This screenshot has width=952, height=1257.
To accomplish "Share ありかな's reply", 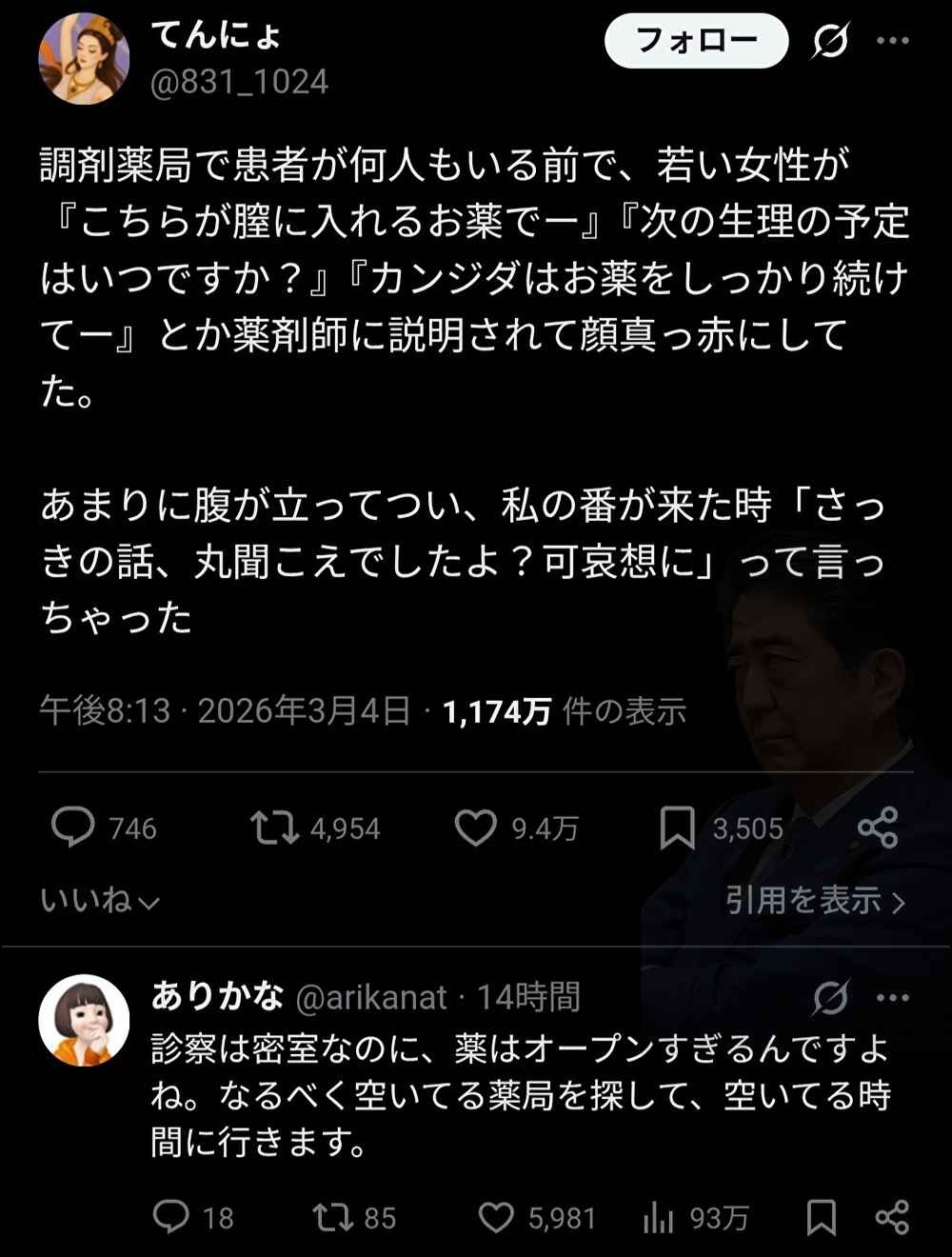I will click(892, 1217).
